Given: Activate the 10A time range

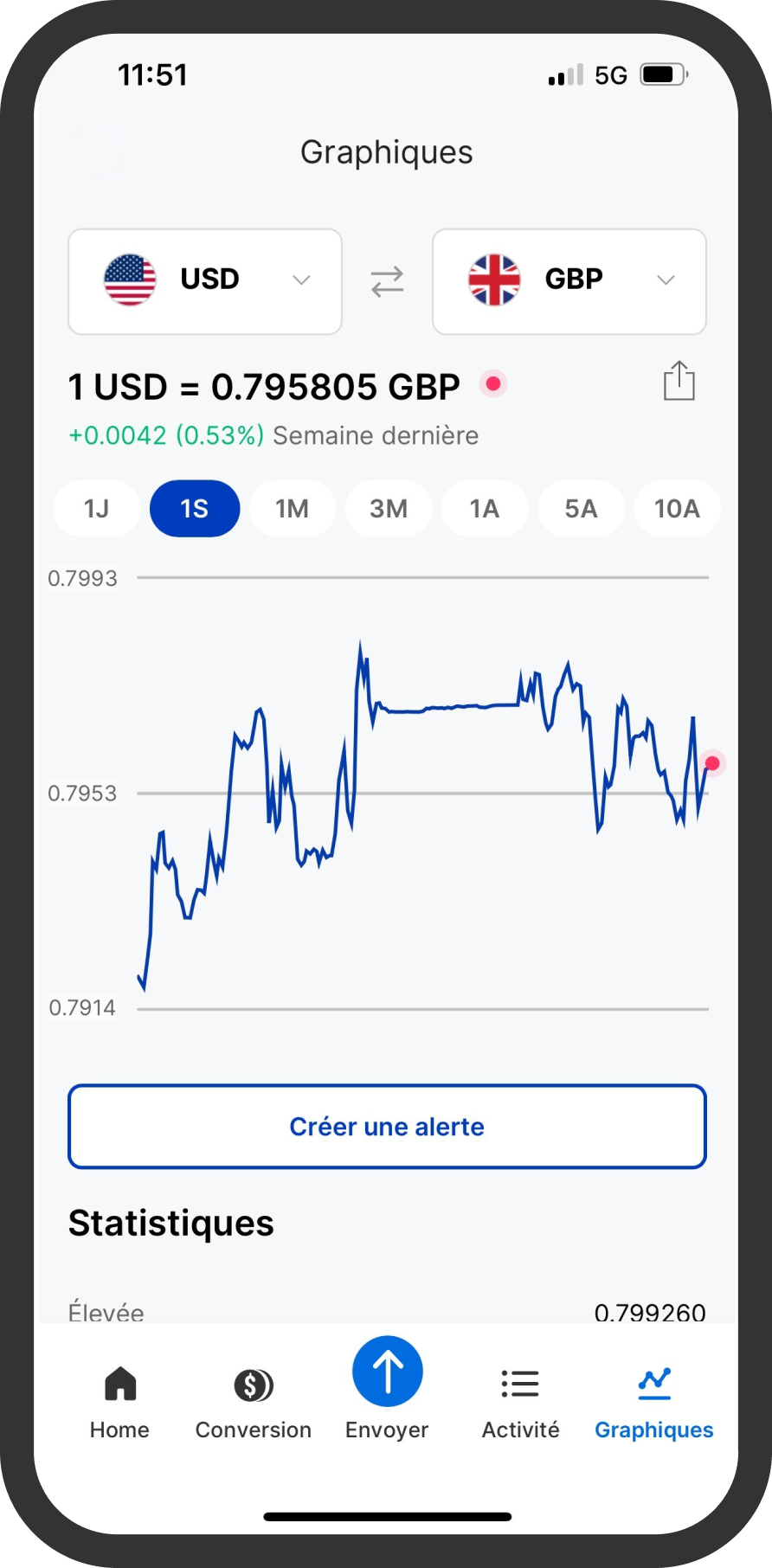Looking at the screenshot, I should click(677, 509).
